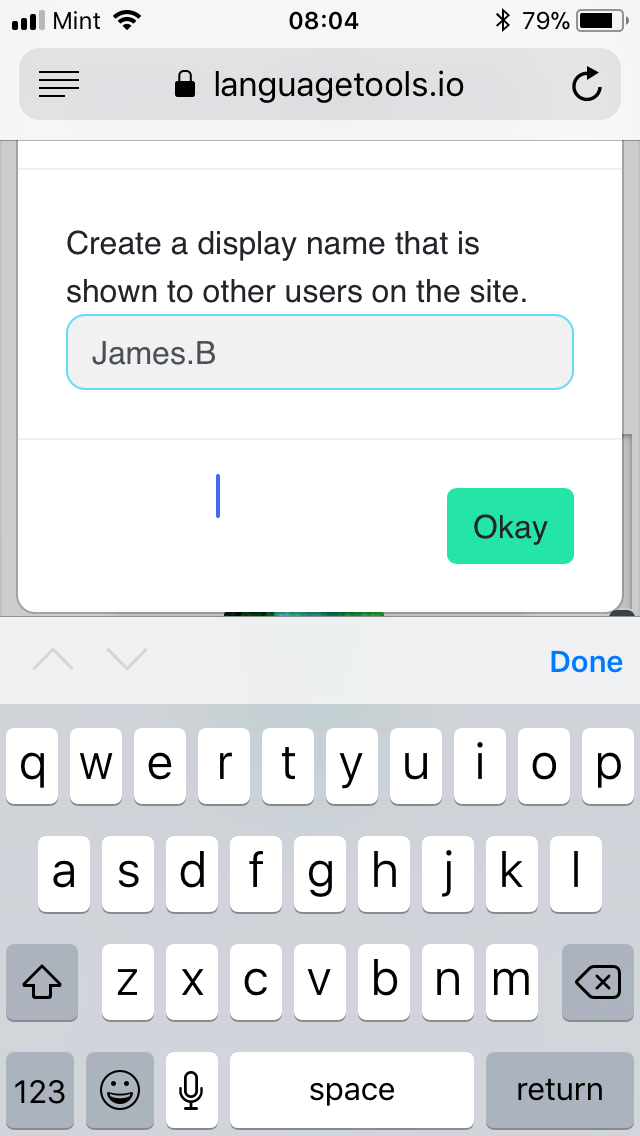This screenshot has height=1136, width=640.
Task: Reload the page in the browser
Action: click(x=586, y=85)
